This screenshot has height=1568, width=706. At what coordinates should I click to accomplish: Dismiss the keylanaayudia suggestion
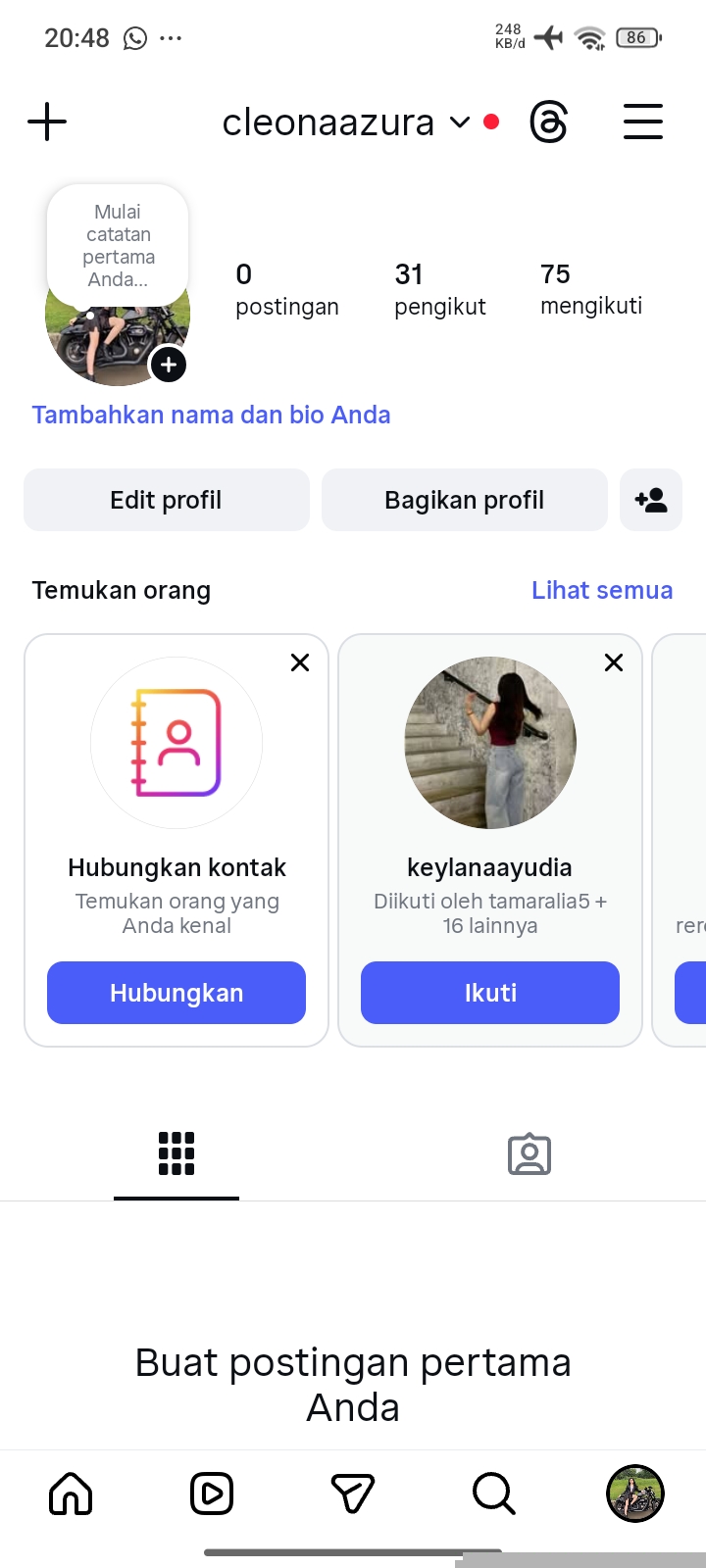[614, 662]
